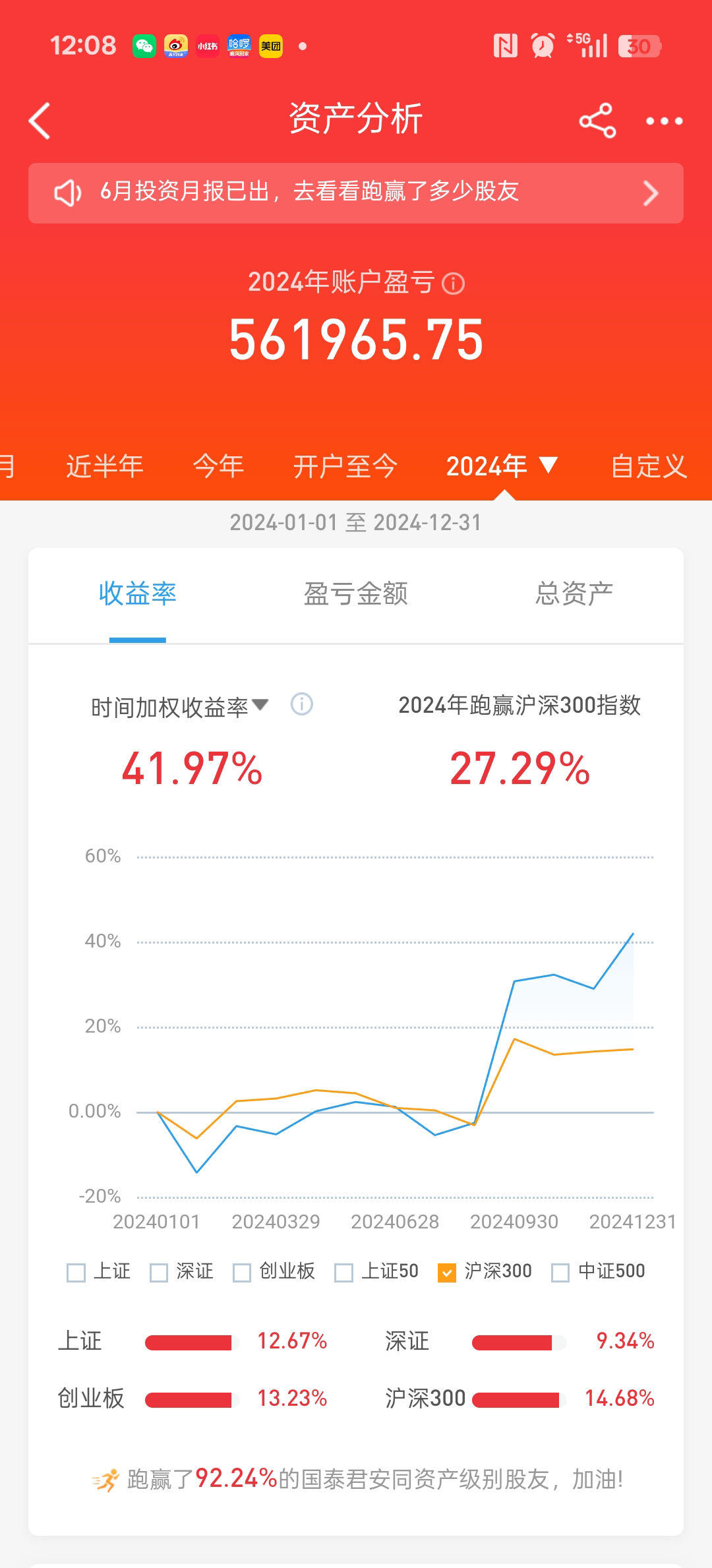This screenshot has height=1568, width=712.
Task: Show 开户至今 performance
Action: pyautogui.click(x=345, y=466)
